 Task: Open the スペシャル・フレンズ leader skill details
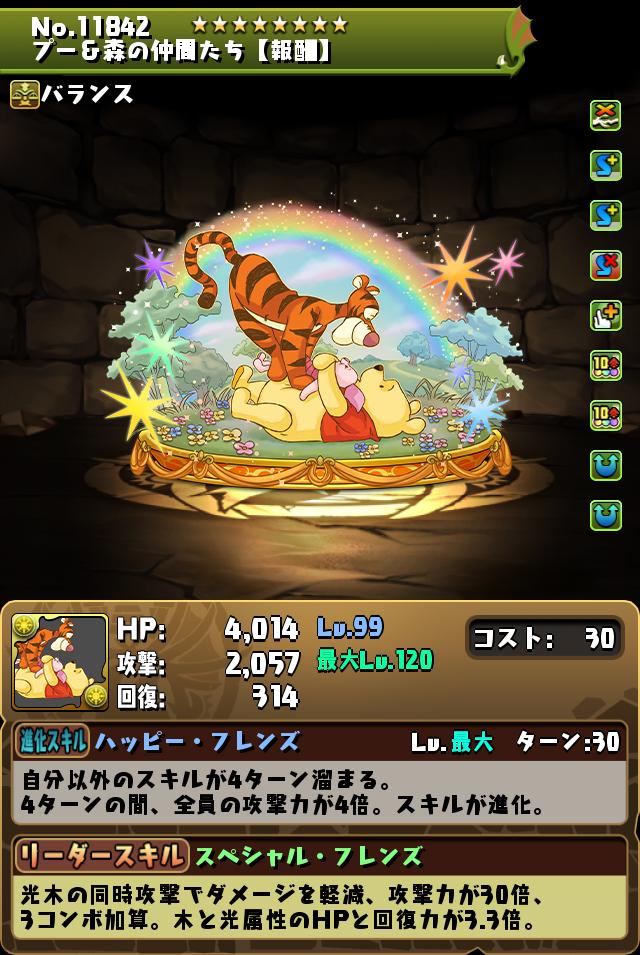click(x=307, y=855)
